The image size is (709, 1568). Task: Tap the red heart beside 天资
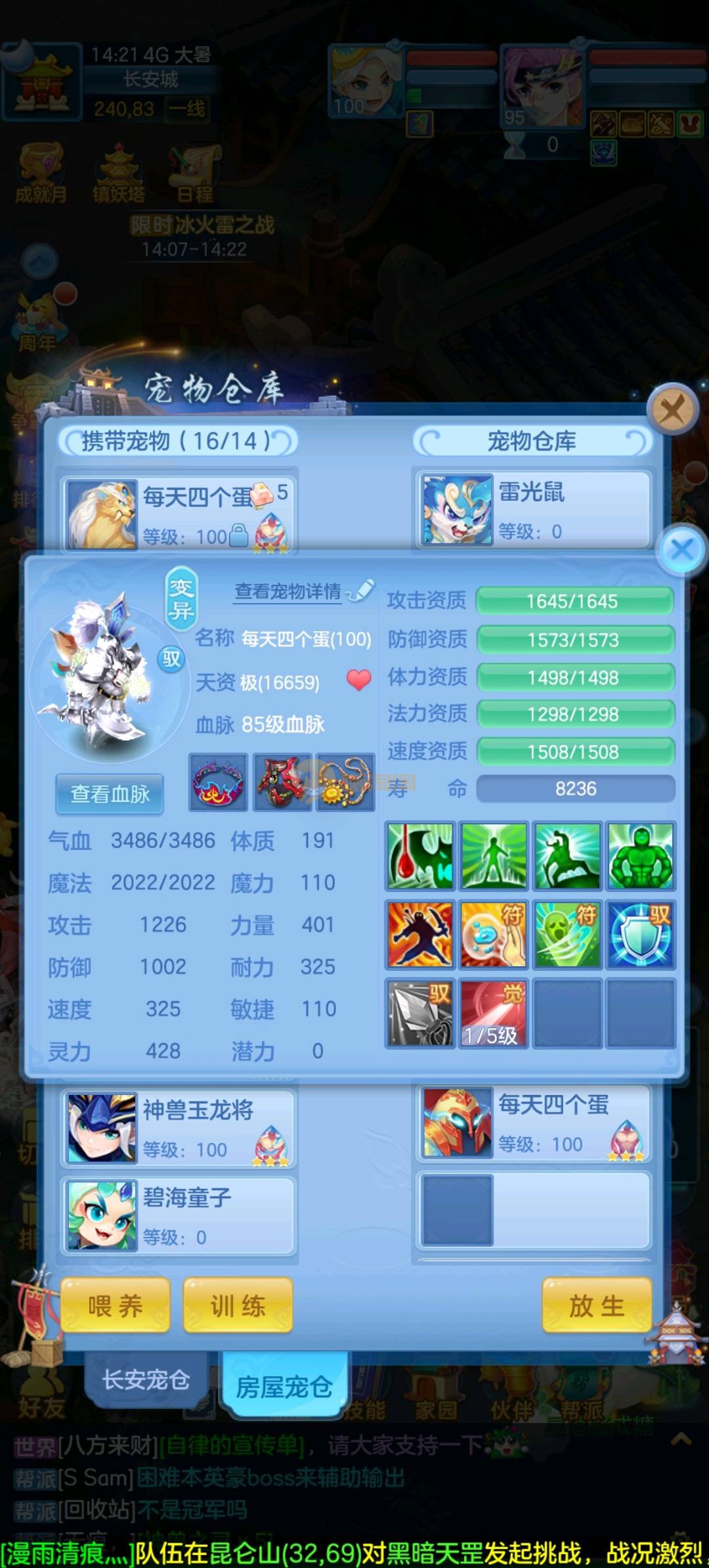click(358, 680)
